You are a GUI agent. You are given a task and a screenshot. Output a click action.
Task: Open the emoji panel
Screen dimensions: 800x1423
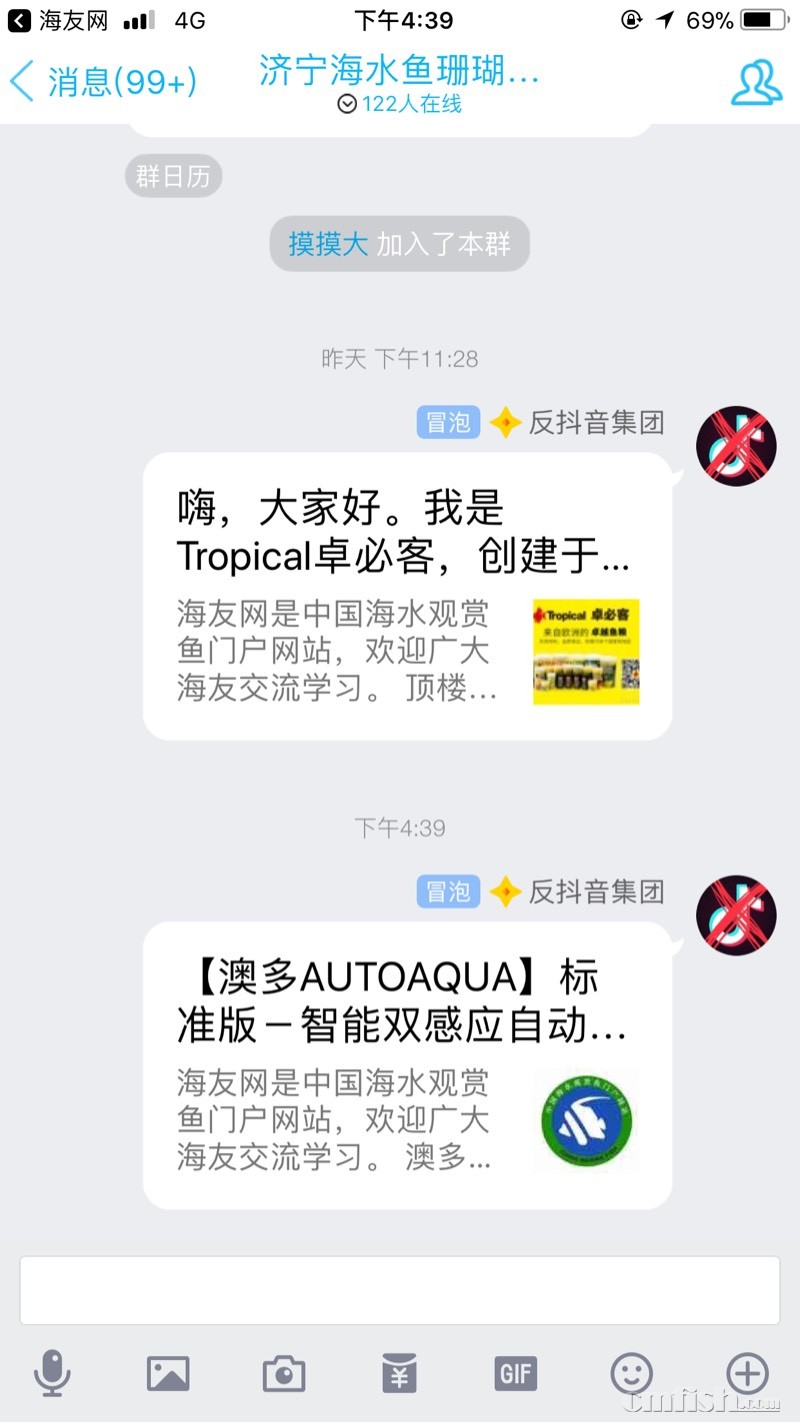click(632, 1373)
